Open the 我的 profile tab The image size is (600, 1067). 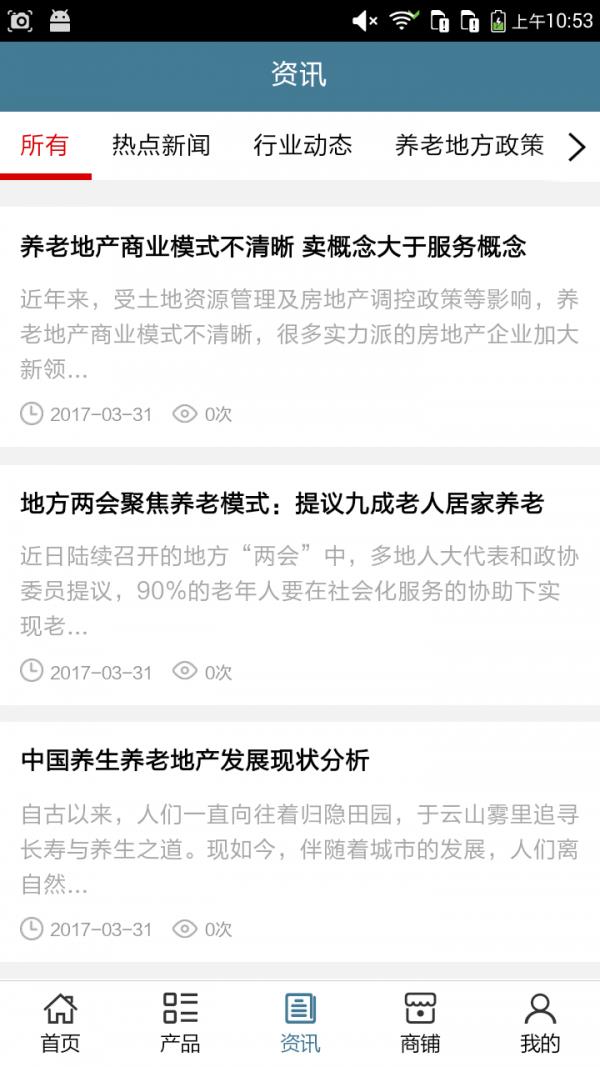(x=540, y=1023)
